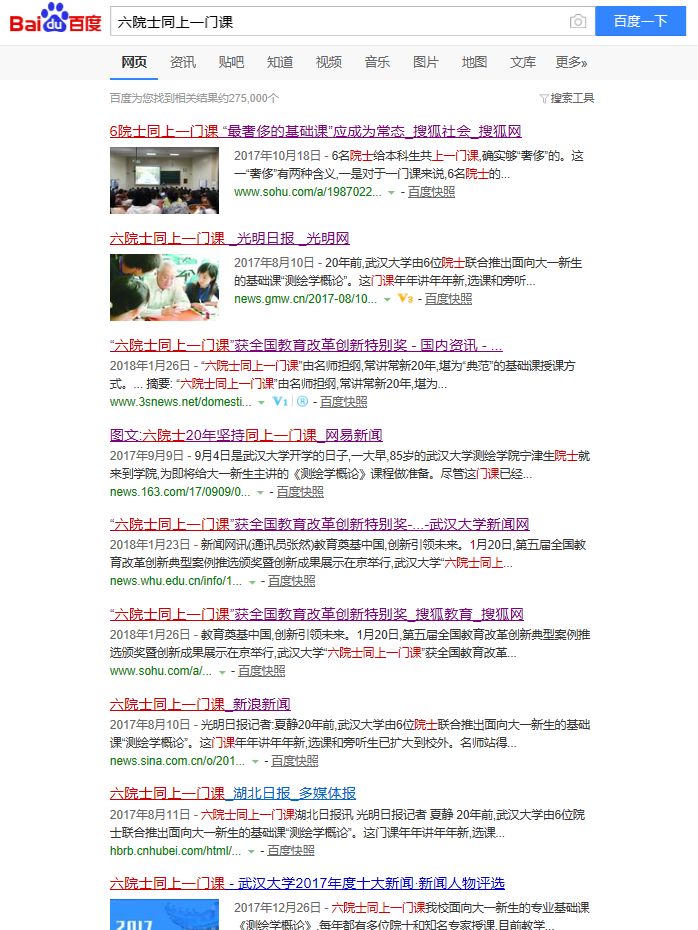Switch to the 资讯 tab
The width and height of the screenshot is (698, 930).
(x=183, y=62)
